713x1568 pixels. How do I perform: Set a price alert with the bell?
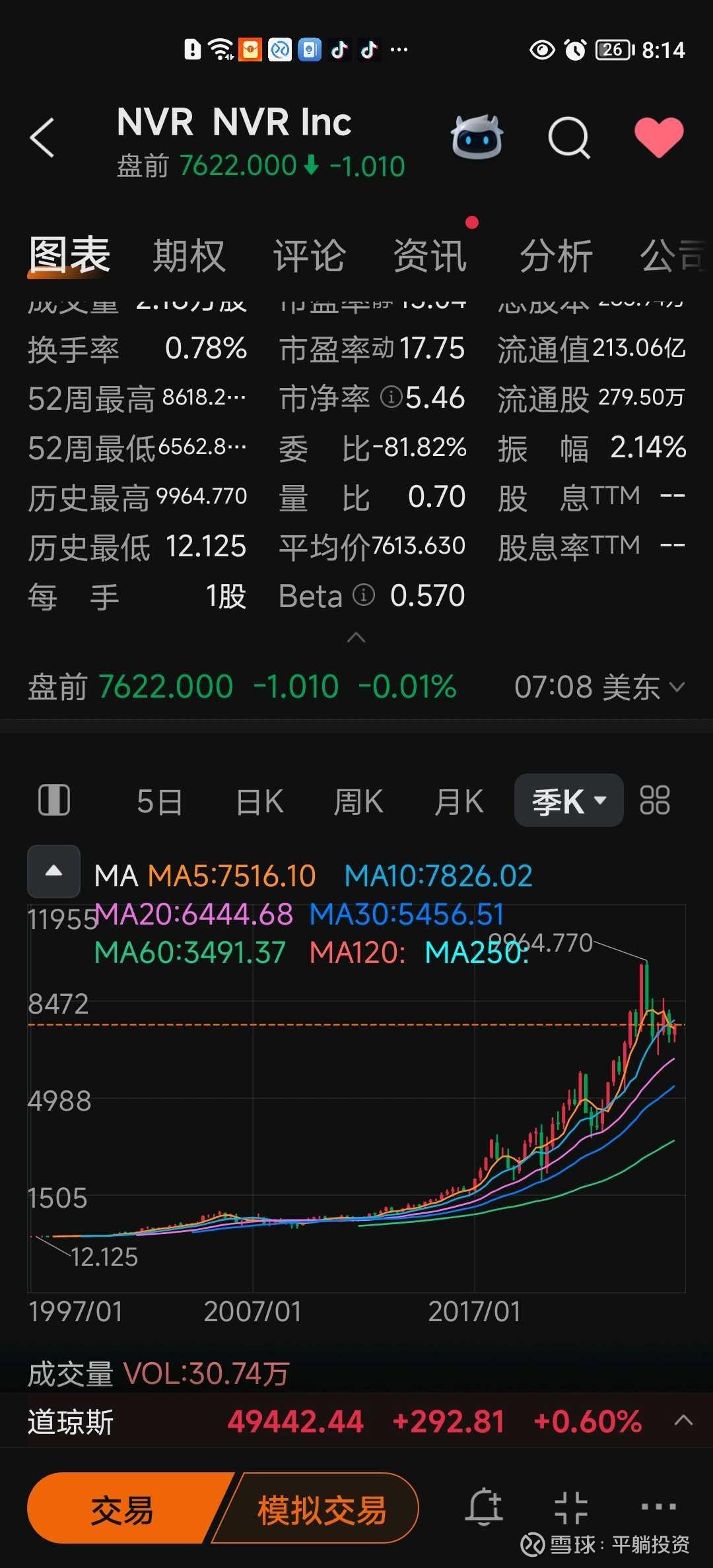pyautogui.click(x=484, y=1507)
